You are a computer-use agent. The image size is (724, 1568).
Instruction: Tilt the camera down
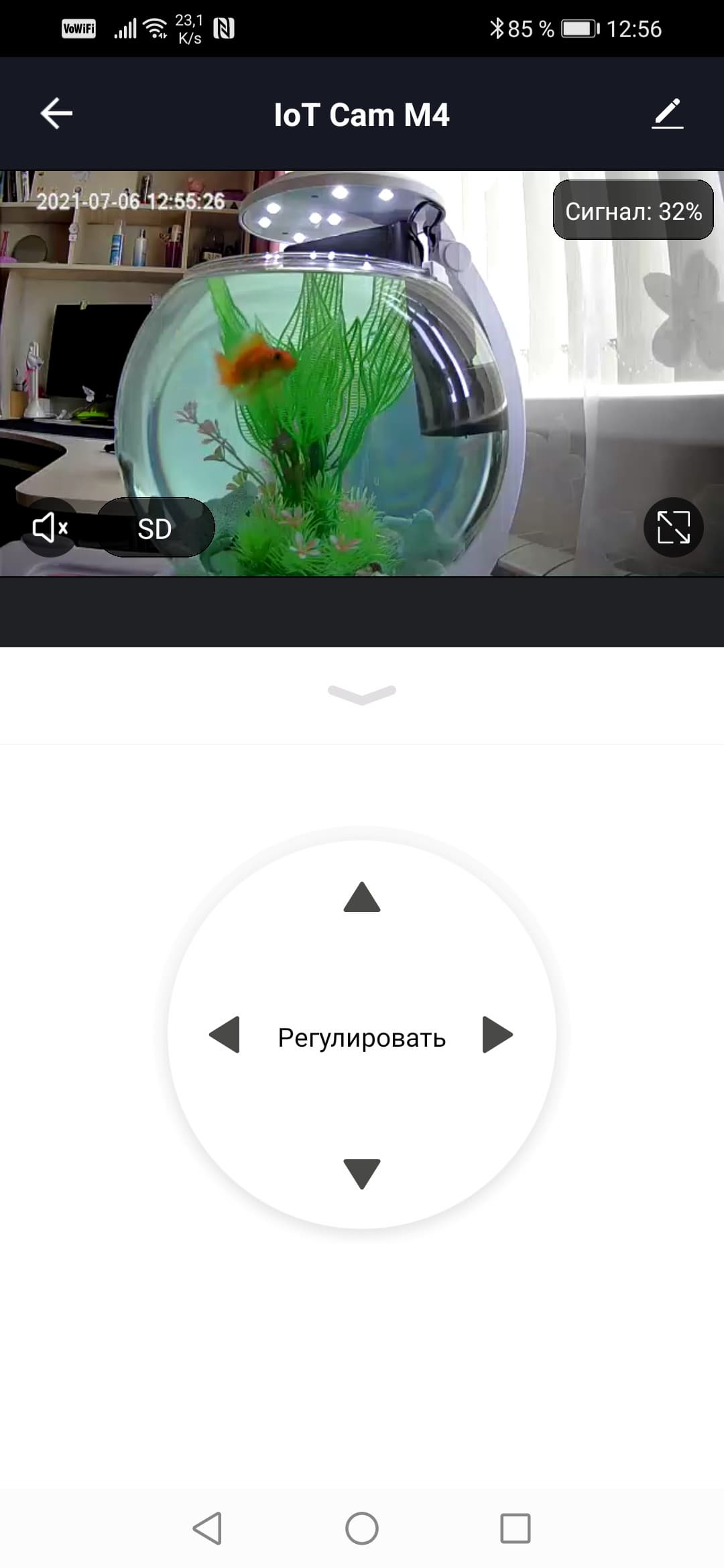pos(362,1173)
